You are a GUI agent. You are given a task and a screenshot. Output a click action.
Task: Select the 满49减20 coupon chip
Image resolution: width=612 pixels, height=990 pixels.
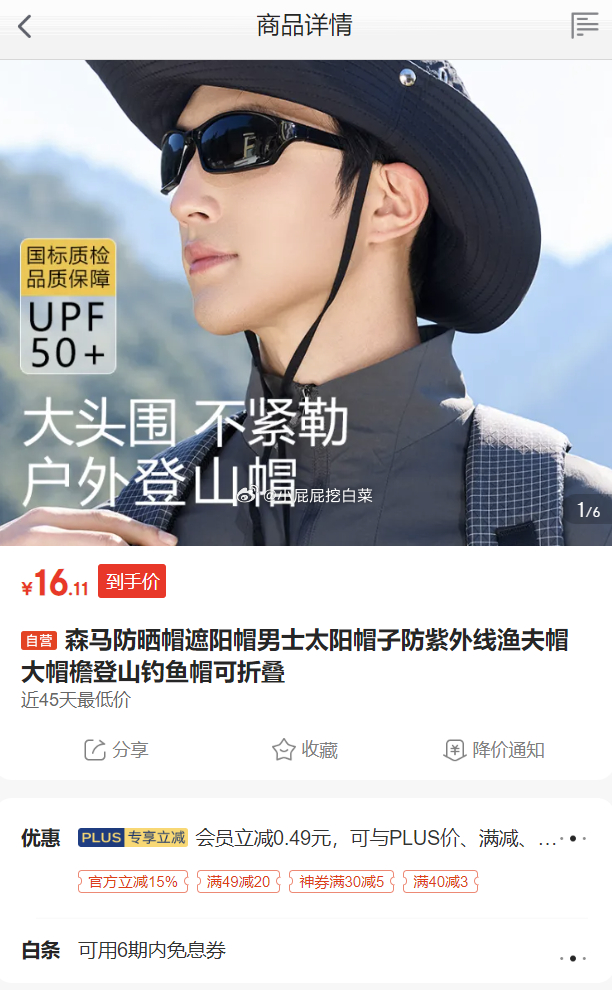point(238,882)
